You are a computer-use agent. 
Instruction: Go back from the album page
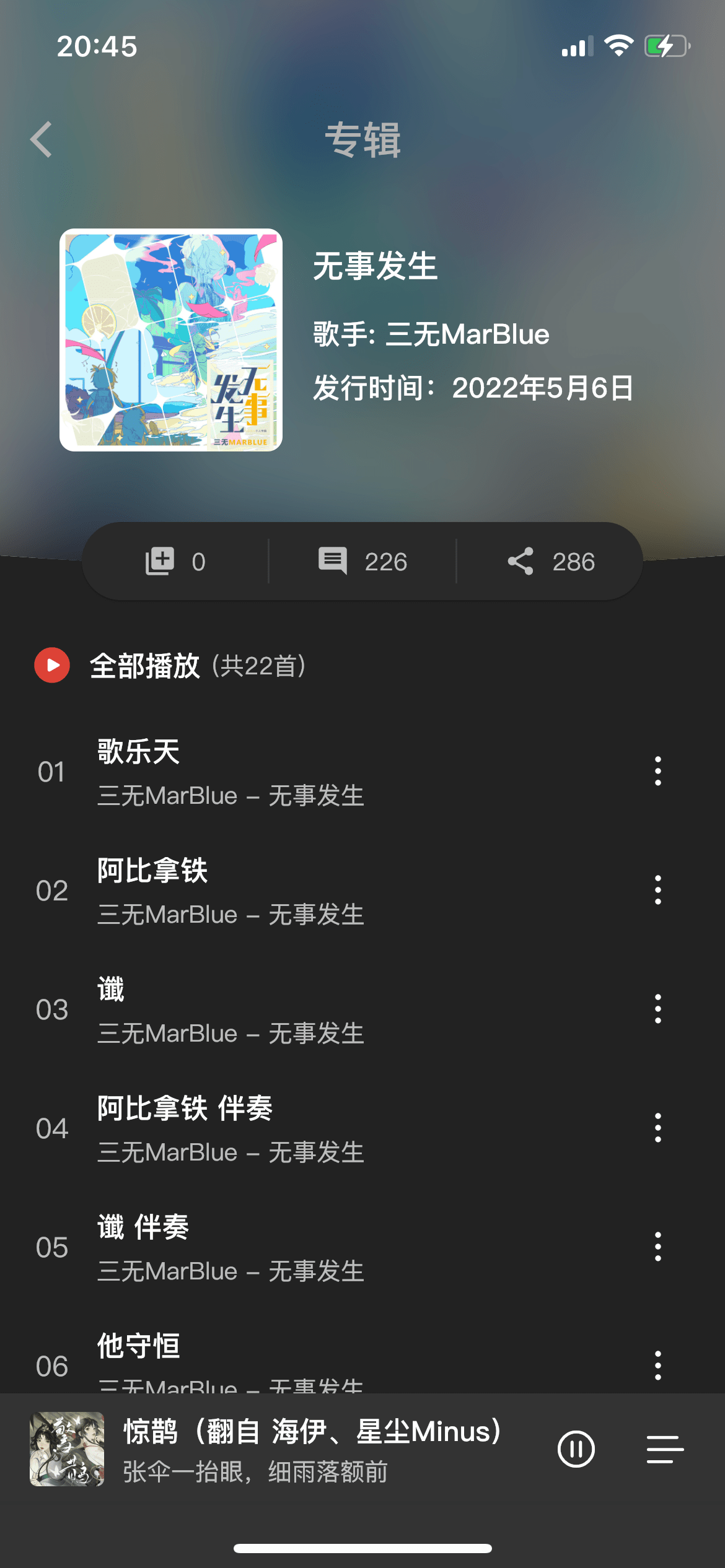(x=42, y=139)
